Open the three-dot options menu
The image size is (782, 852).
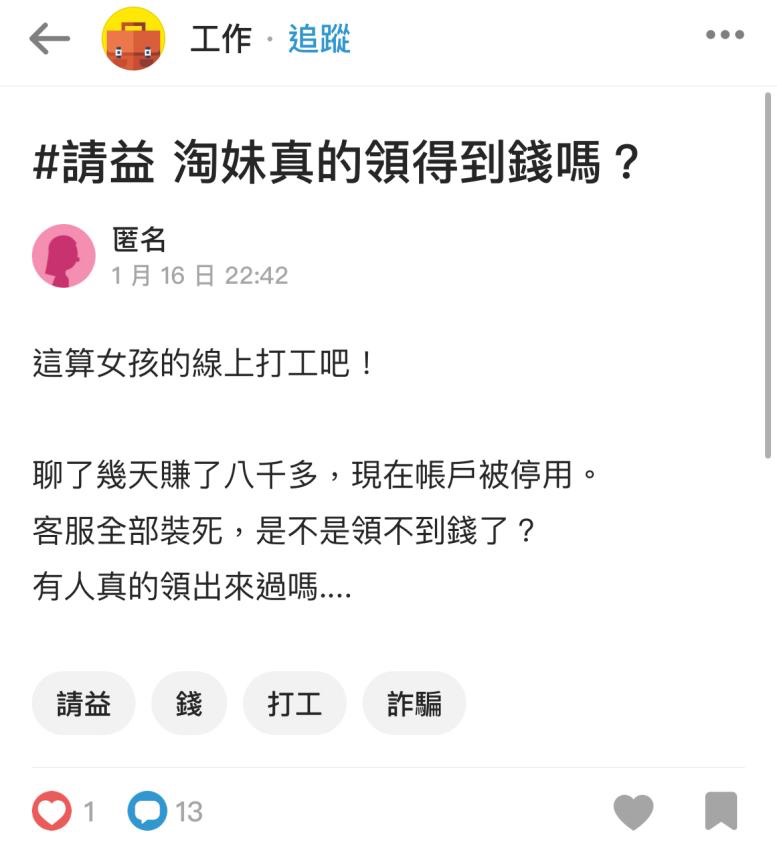point(724,36)
